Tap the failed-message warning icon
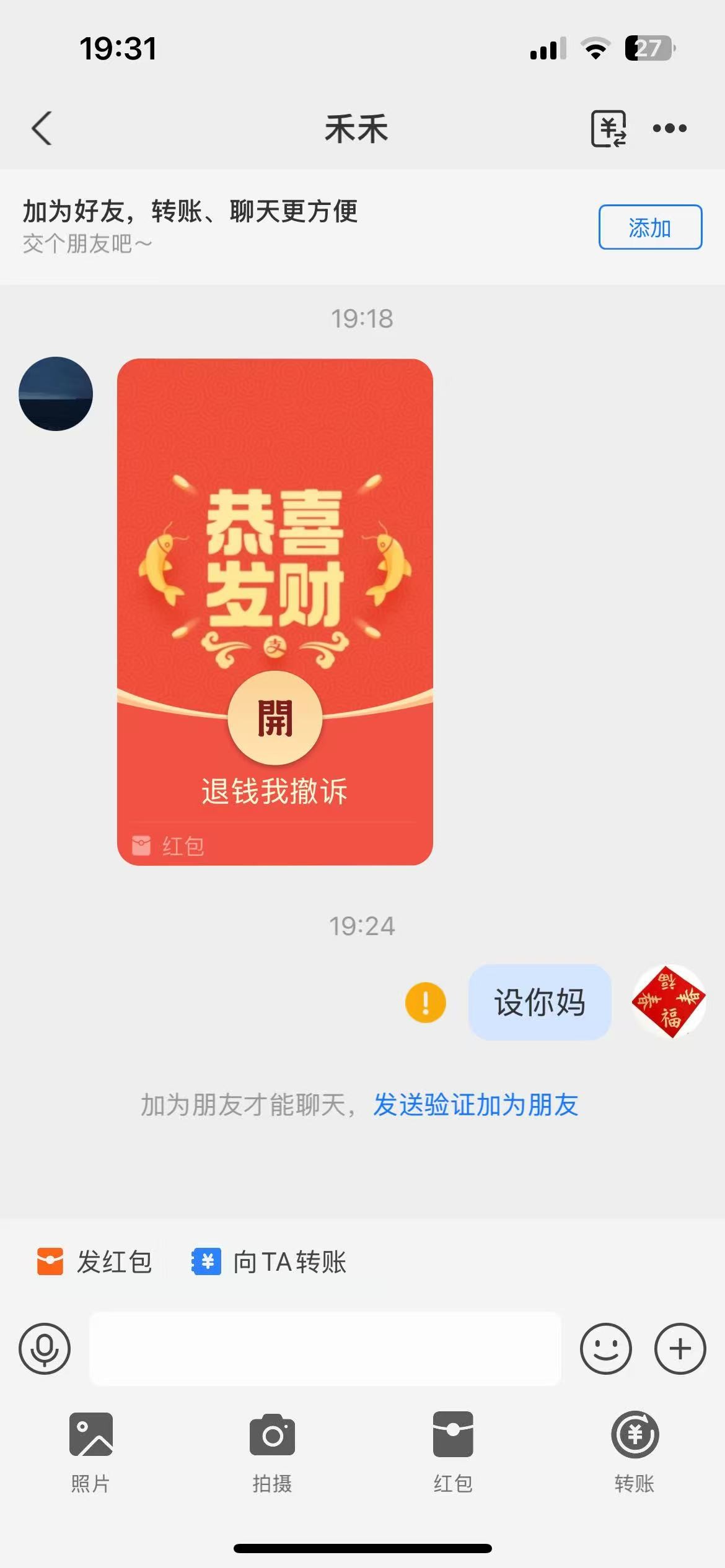The height and width of the screenshot is (1568, 725). [426, 1002]
